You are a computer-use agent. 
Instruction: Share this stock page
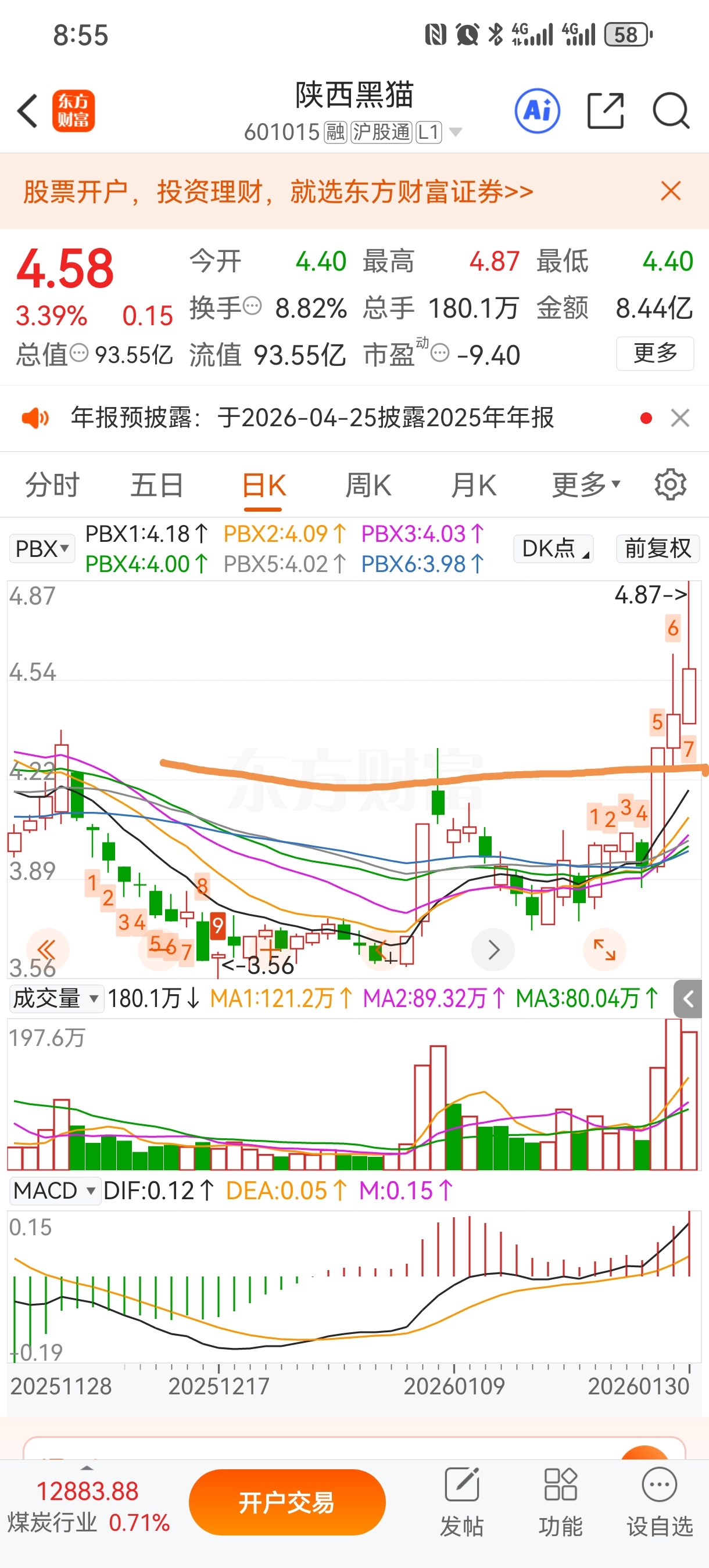[x=606, y=111]
